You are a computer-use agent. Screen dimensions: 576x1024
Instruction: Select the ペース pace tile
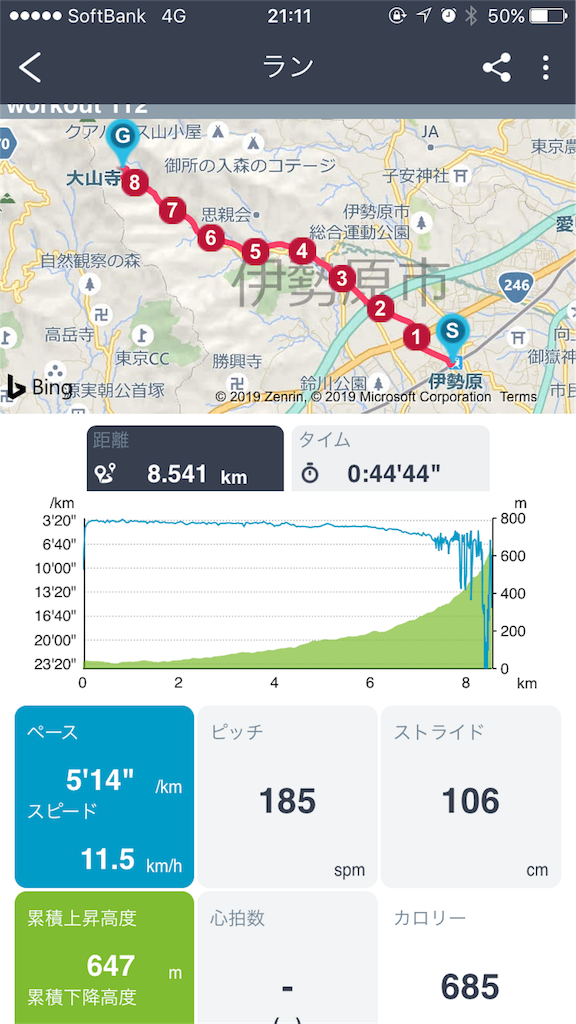coord(104,797)
